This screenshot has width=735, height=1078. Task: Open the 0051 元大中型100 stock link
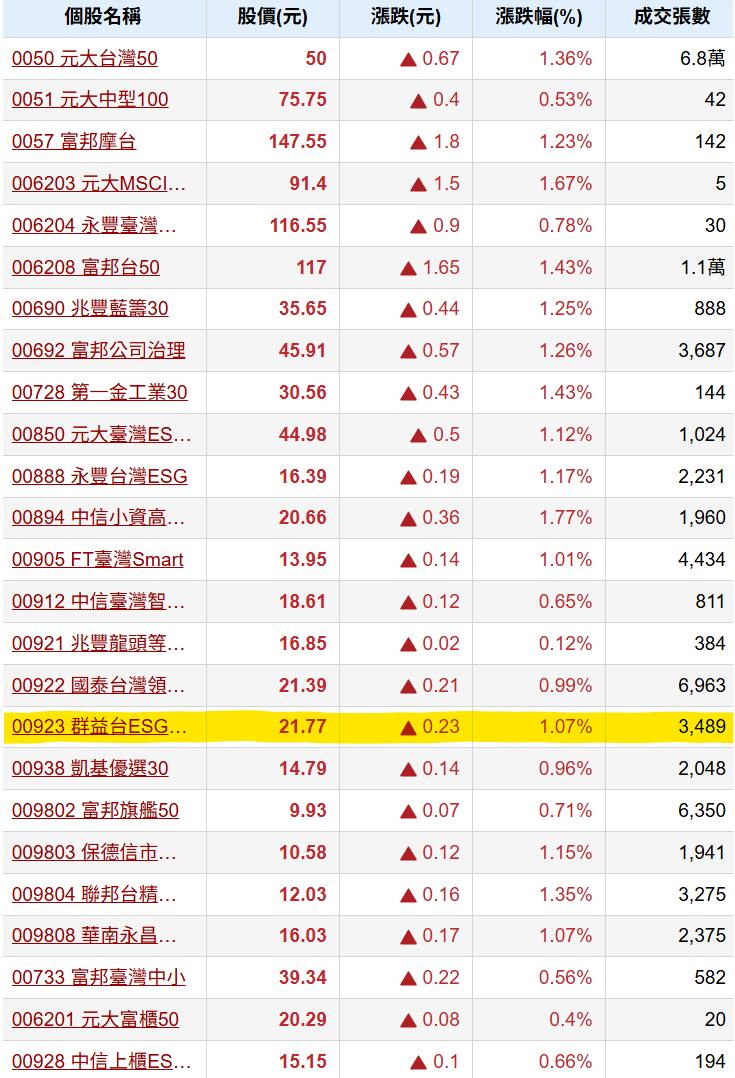90,100
